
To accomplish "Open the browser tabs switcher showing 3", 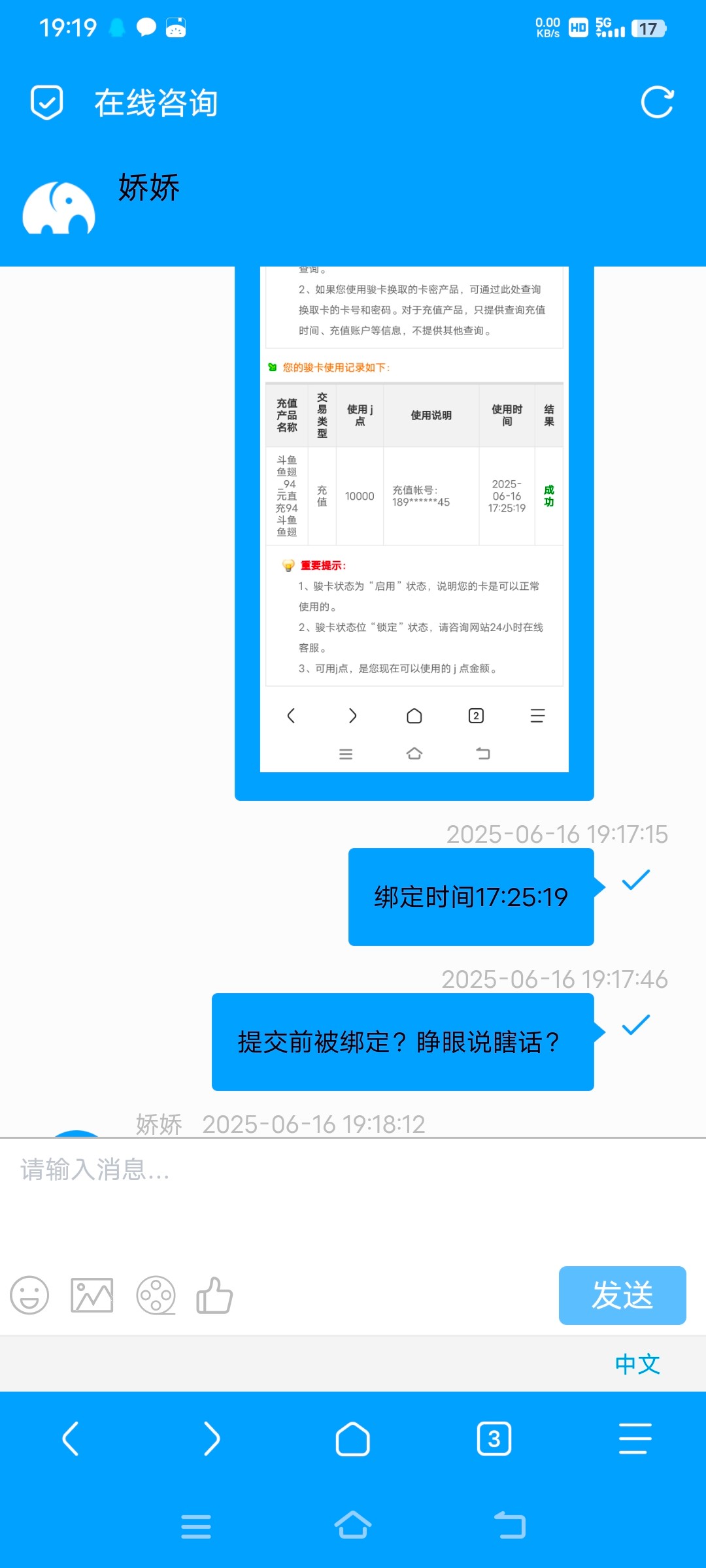I will coord(494,1439).
